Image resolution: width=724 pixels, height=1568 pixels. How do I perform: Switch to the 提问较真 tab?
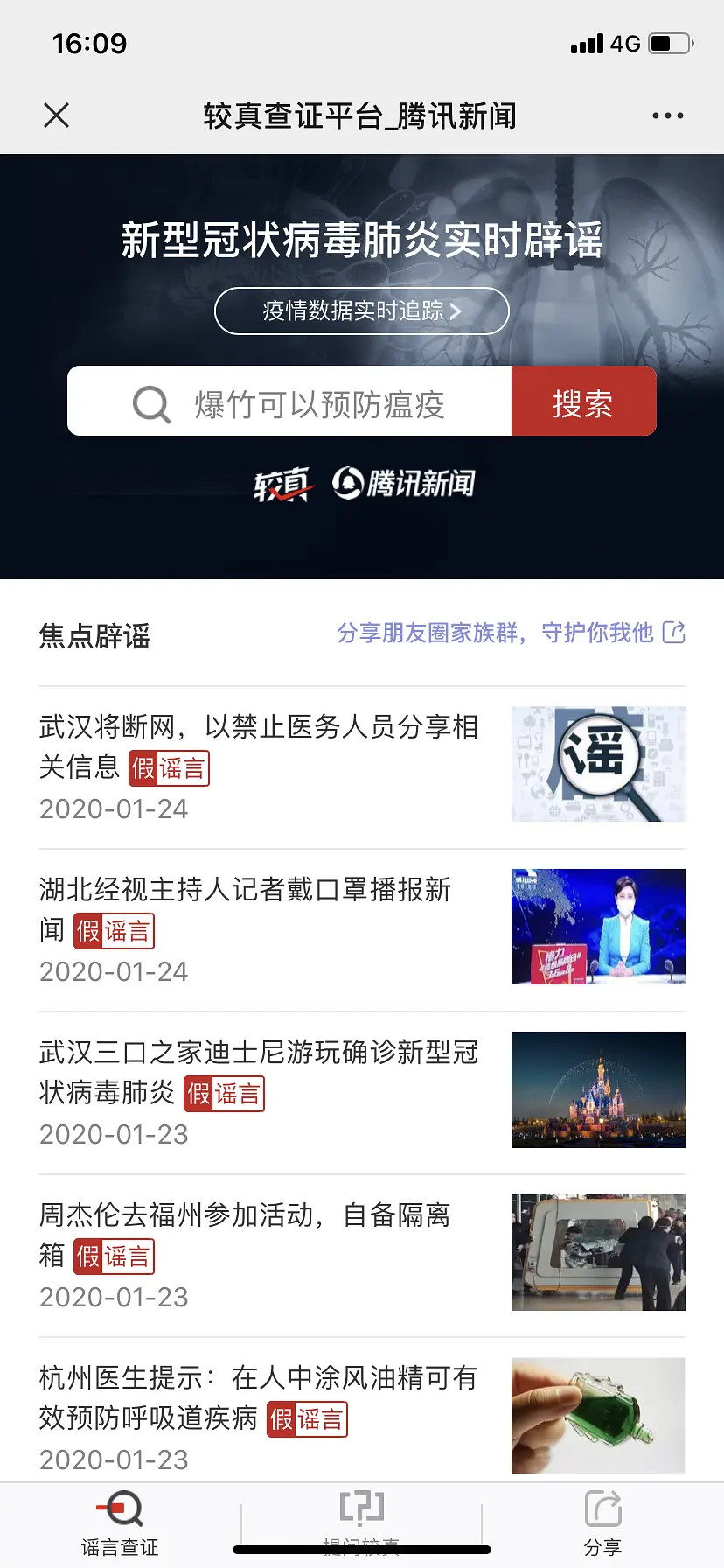pyautogui.click(x=361, y=1524)
